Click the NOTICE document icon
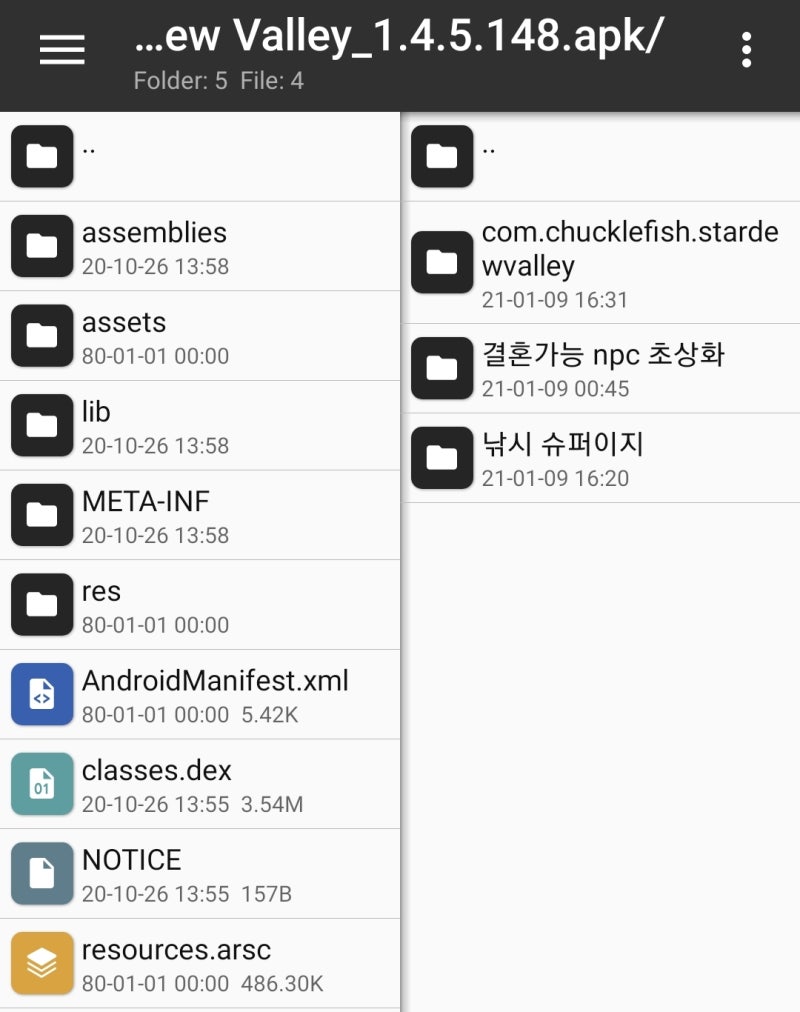The height and width of the screenshot is (1012, 800). [x=41, y=872]
